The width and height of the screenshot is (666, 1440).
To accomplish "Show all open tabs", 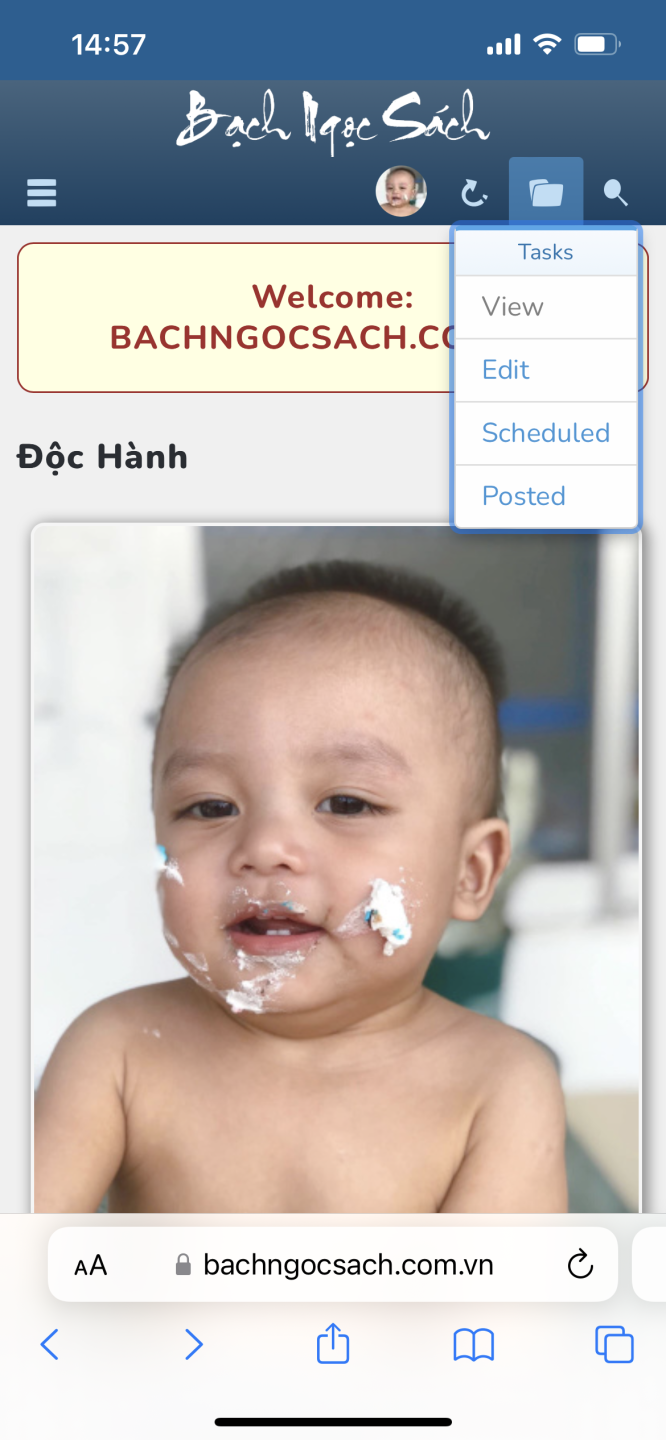I will (x=614, y=1344).
